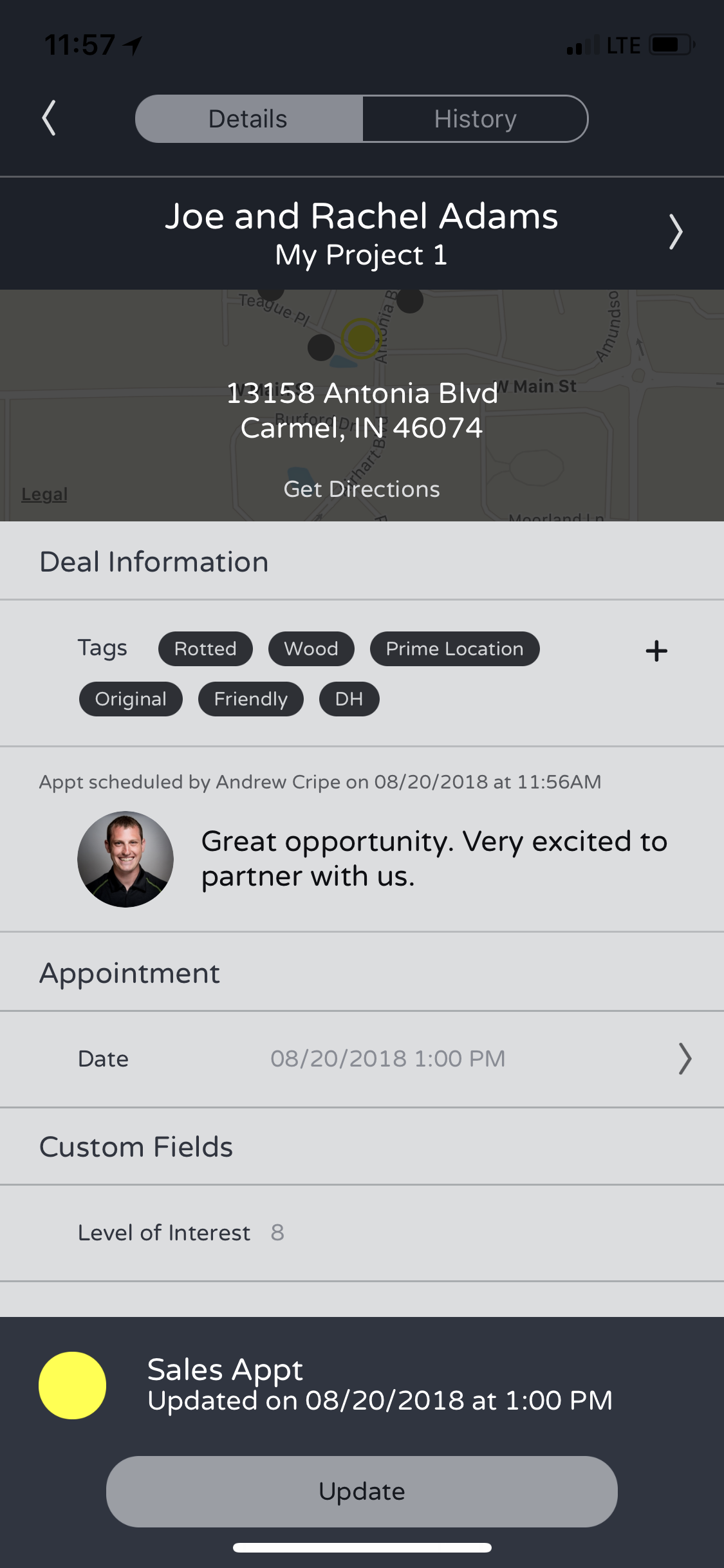This screenshot has height=1568, width=724.
Task: Select the Rotted tag
Action: click(205, 649)
